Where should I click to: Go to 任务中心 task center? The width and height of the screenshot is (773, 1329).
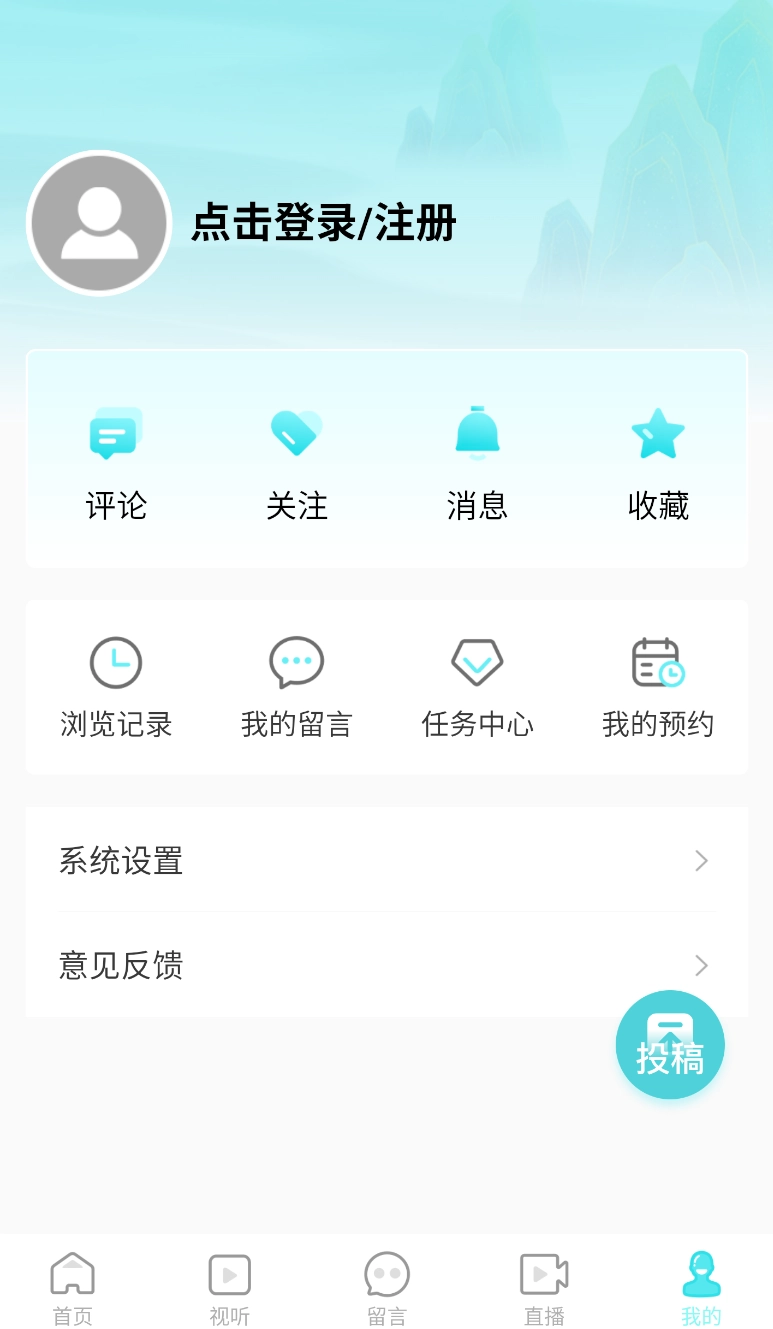pos(477,687)
